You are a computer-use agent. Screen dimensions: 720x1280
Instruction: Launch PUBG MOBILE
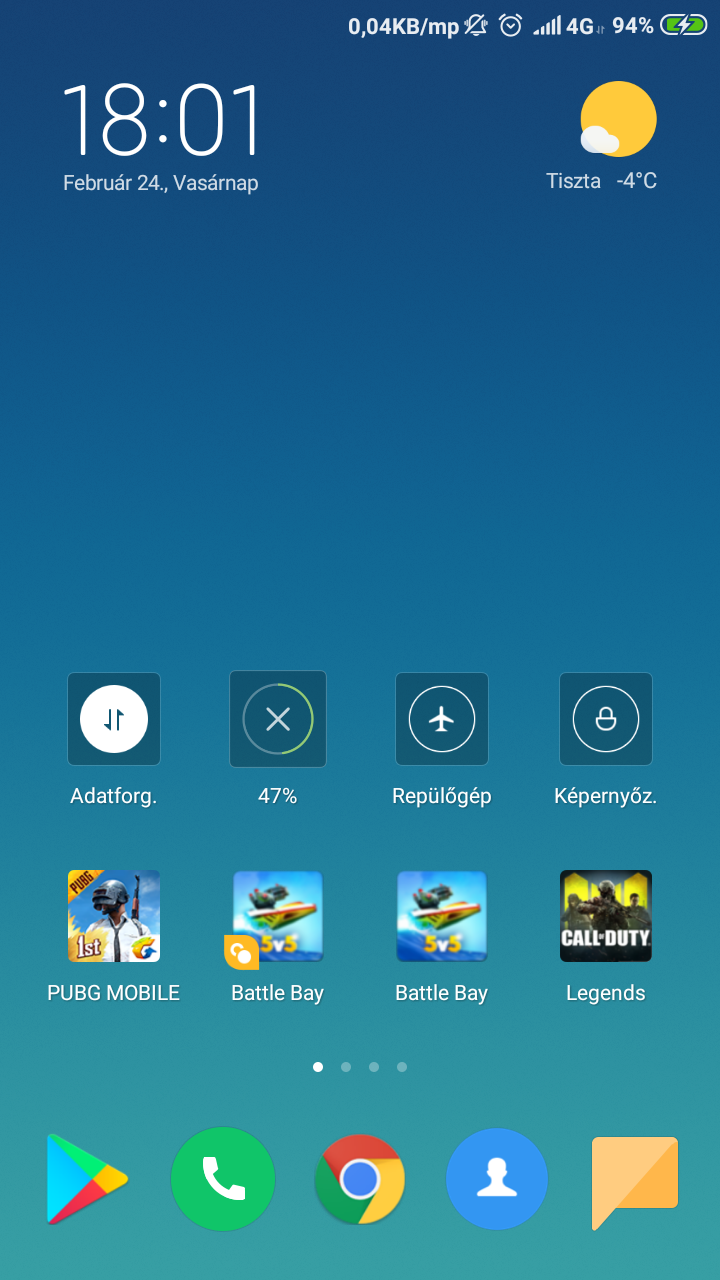point(114,916)
